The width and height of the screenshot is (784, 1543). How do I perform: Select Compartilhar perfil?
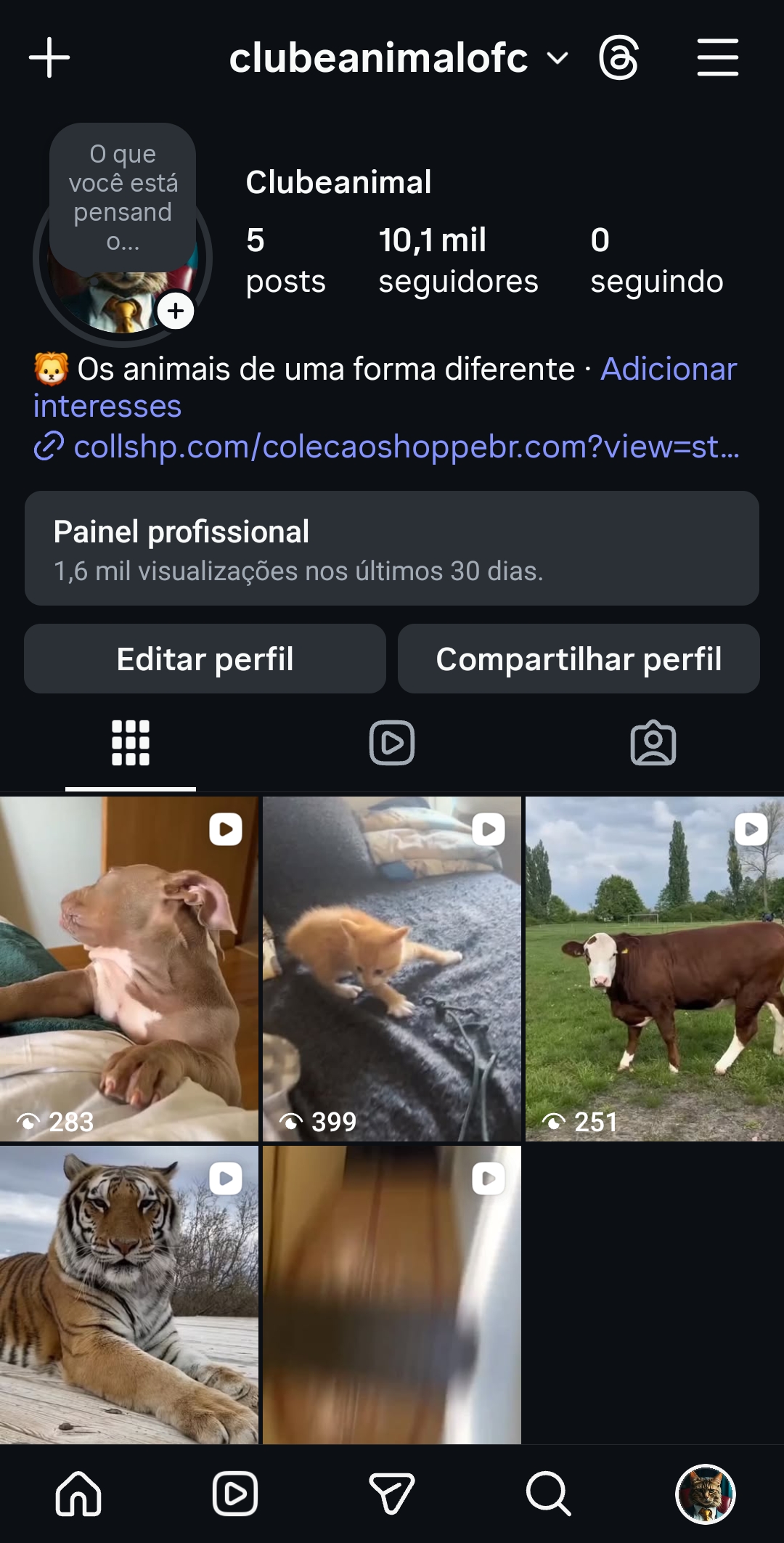(x=579, y=659)
